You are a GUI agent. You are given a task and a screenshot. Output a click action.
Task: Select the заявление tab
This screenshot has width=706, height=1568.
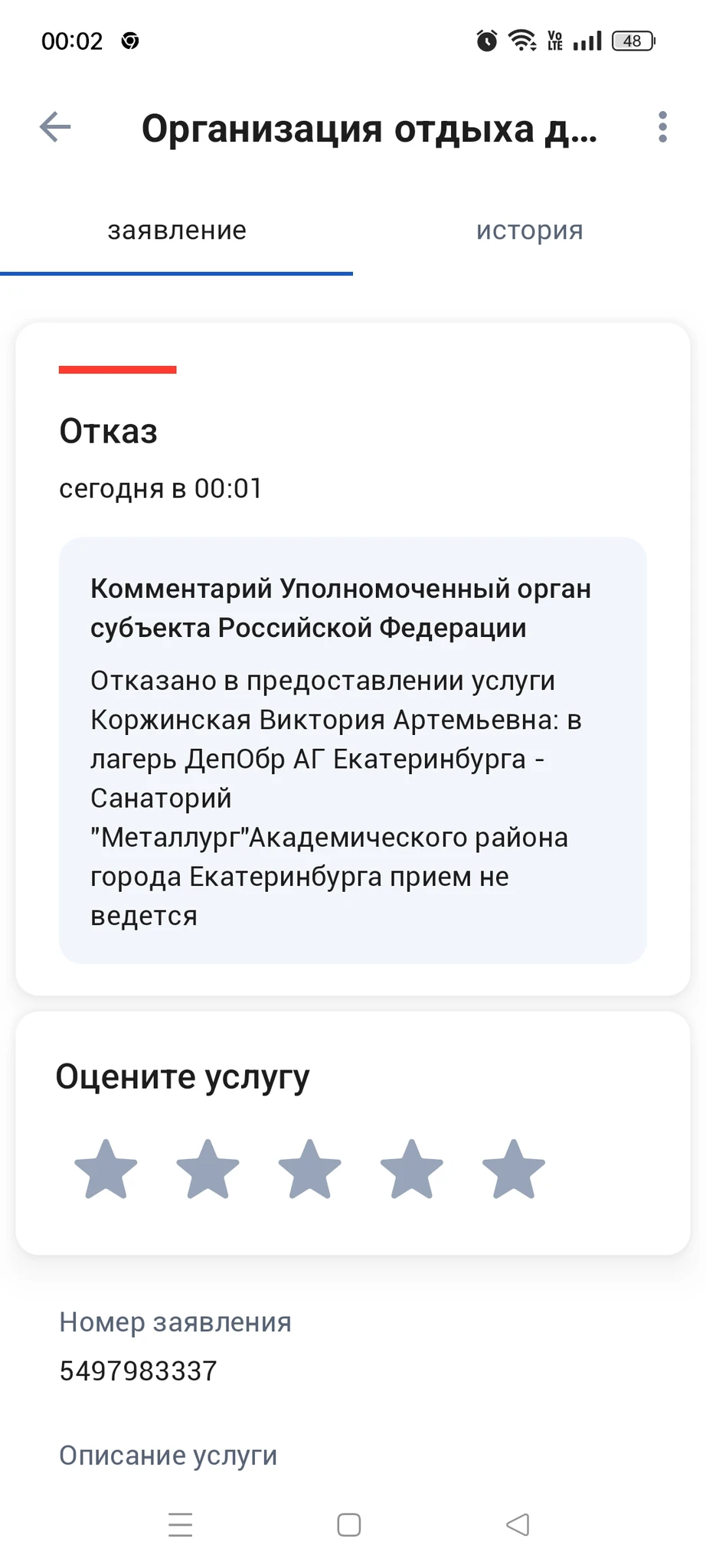pyautogui.click(x=177, y=230)
